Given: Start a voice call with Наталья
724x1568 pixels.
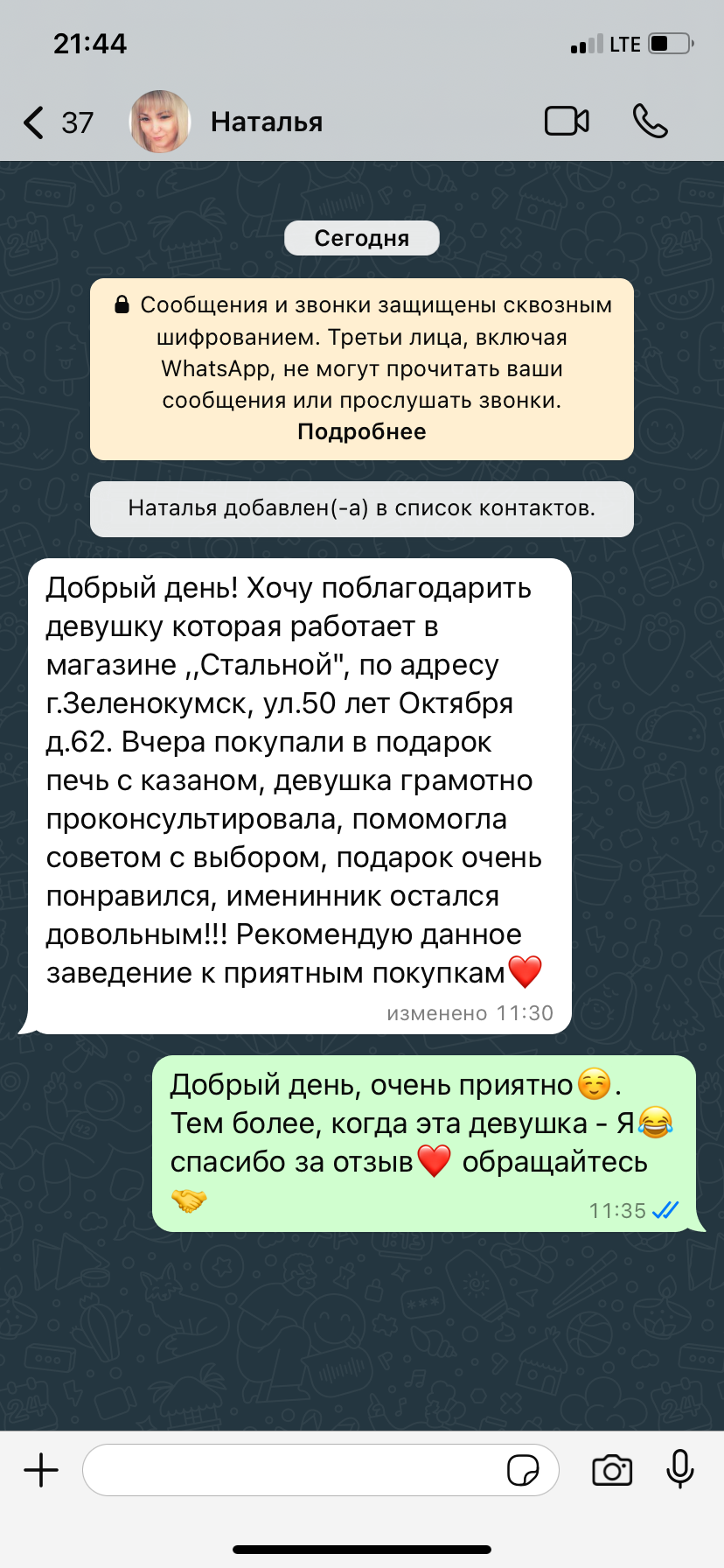Looking at the screenshot, I should [x=650, y=122].
